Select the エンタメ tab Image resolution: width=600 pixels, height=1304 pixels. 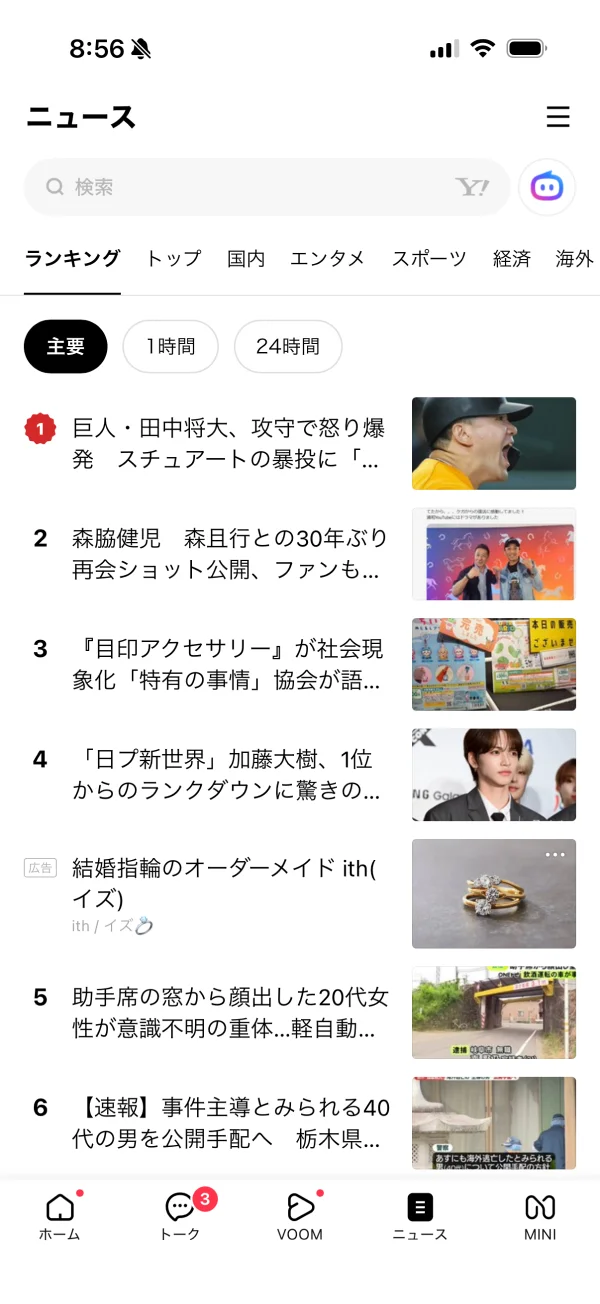328,258
